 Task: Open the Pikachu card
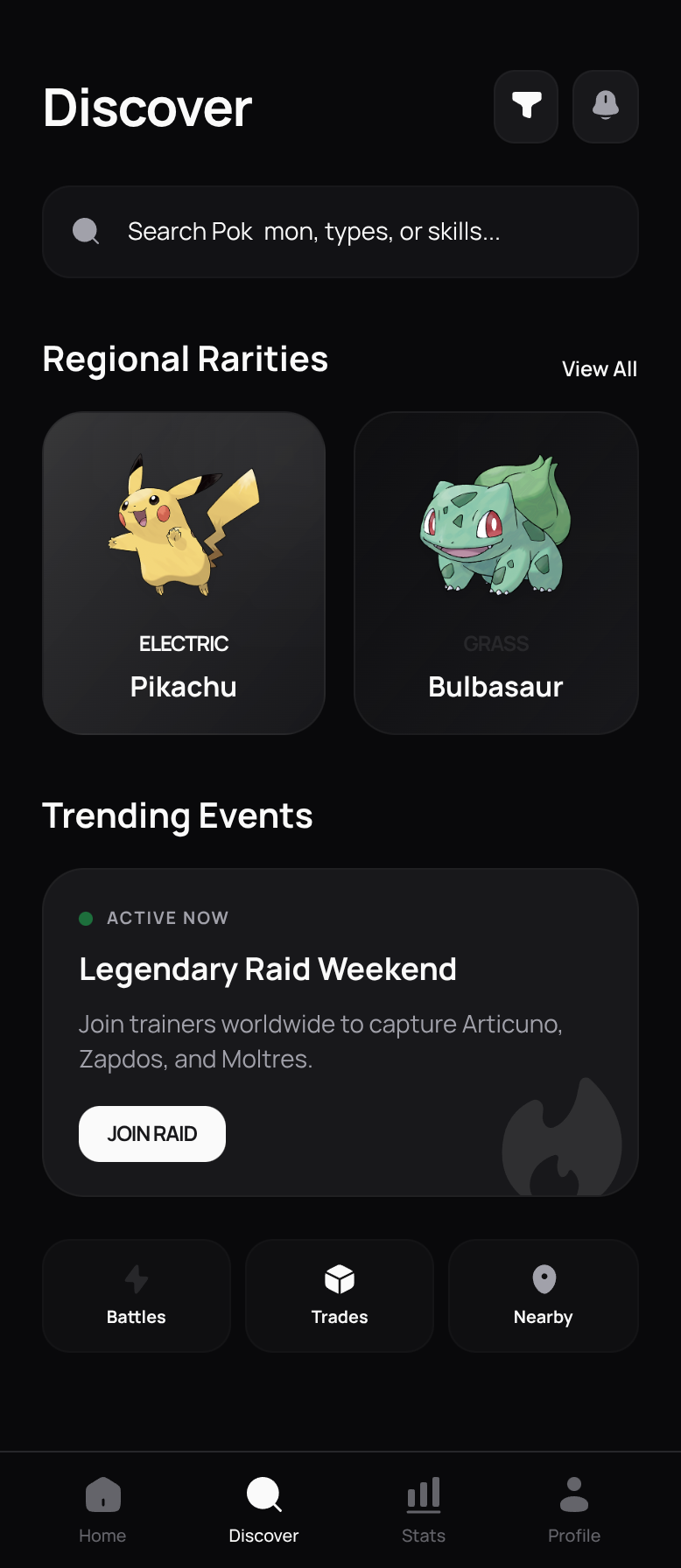pos(184,573)
